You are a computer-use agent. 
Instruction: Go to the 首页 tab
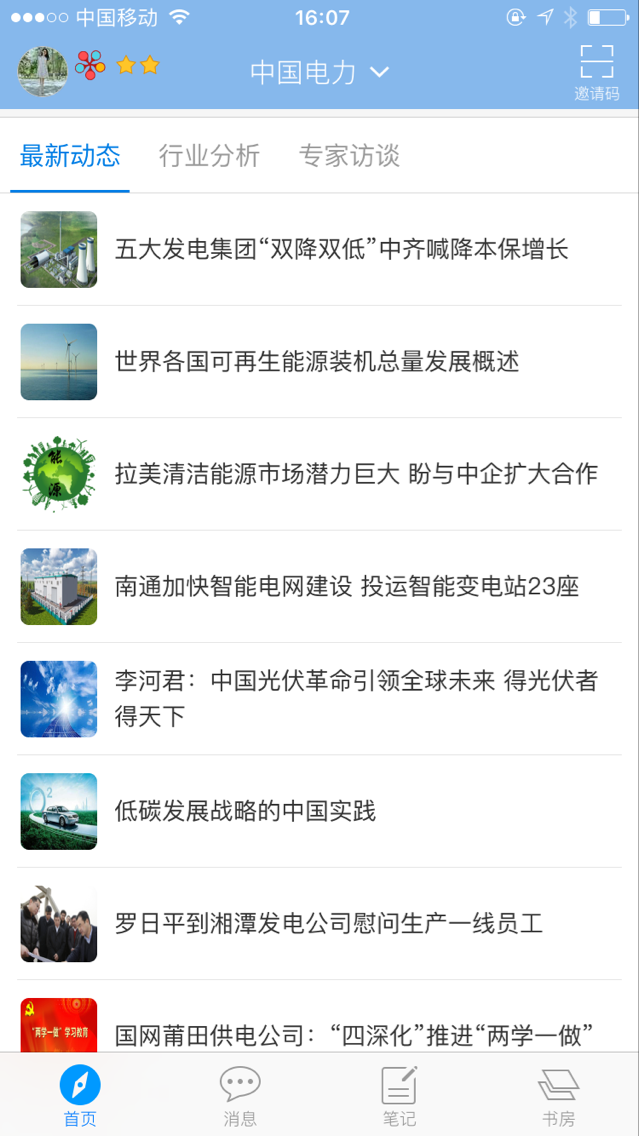pyautogui.click(x=80, y=1095)
